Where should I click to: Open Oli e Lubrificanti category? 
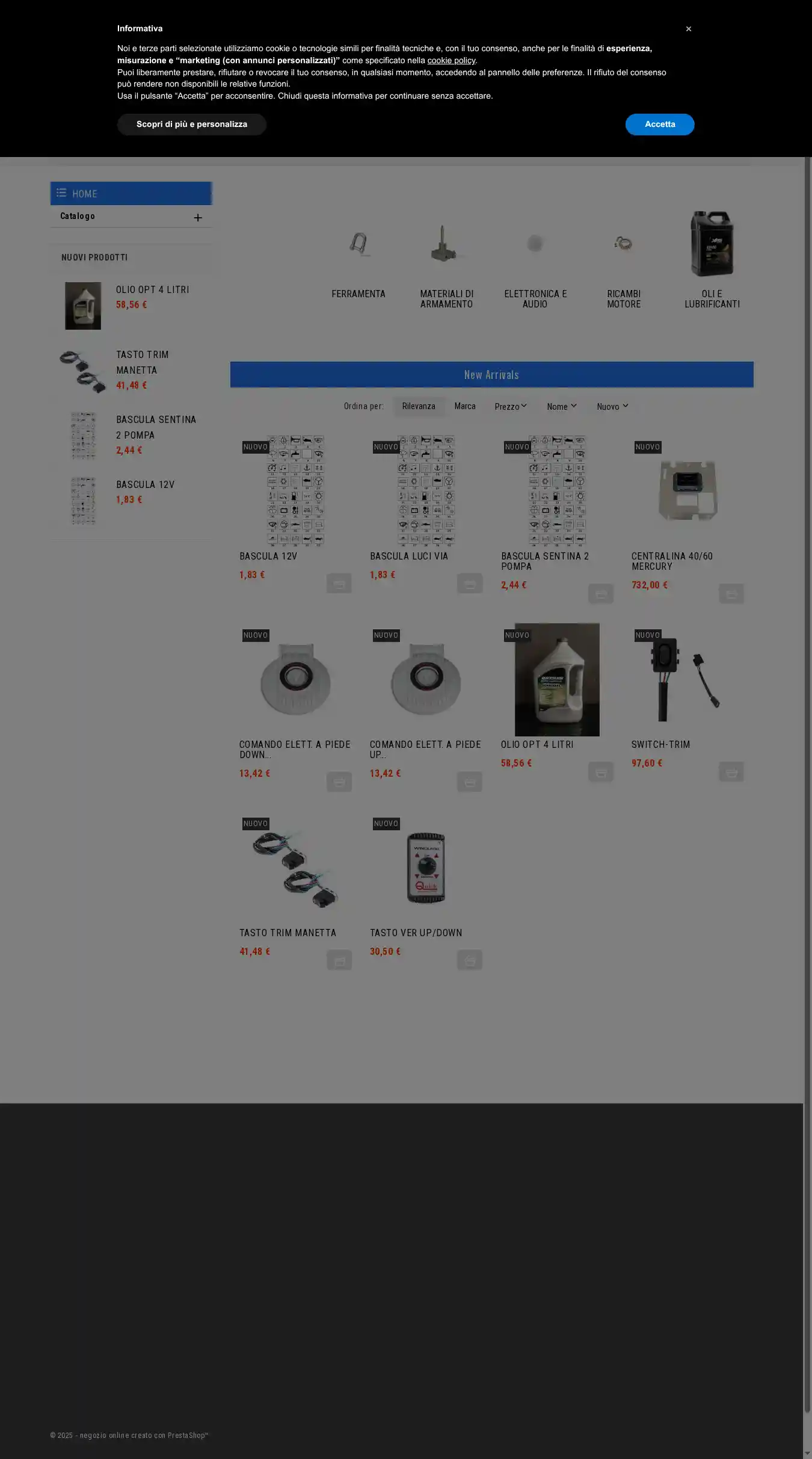[x=712, y=298]
